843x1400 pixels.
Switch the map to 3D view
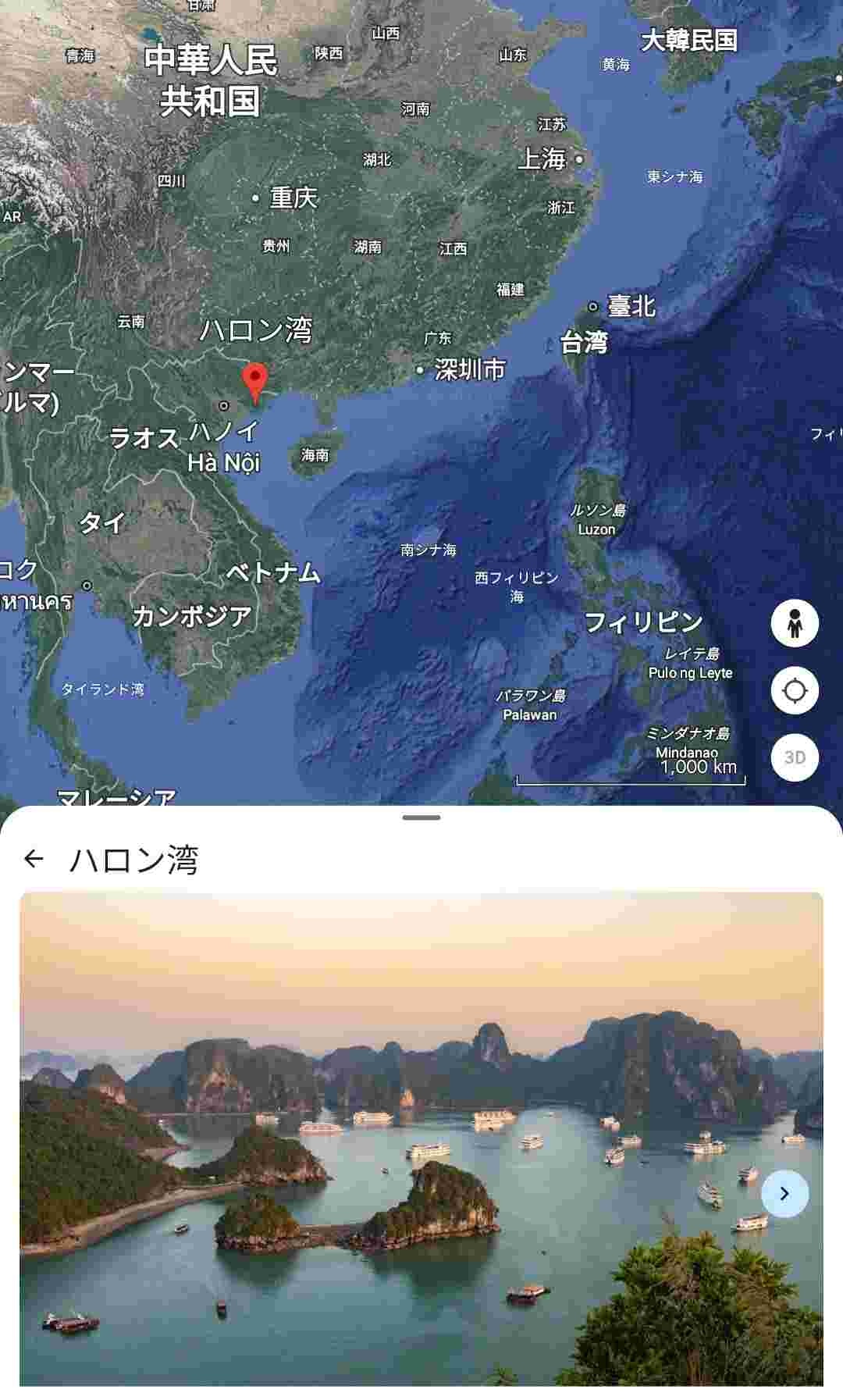point(795,757)
